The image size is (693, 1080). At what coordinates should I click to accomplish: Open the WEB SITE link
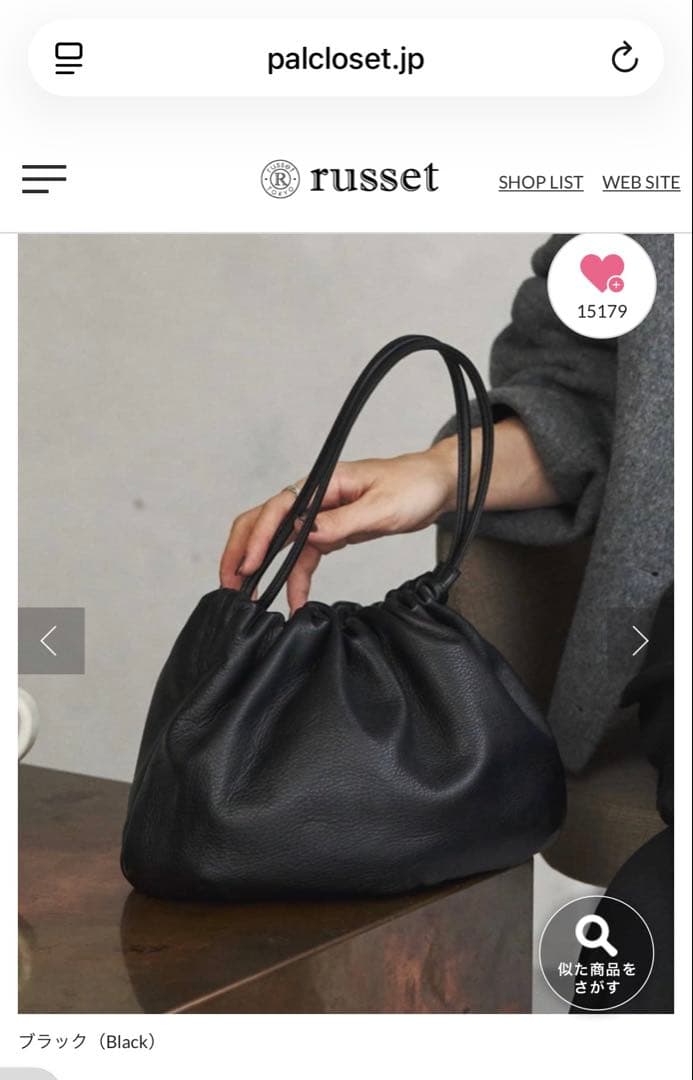coord(640,182)
